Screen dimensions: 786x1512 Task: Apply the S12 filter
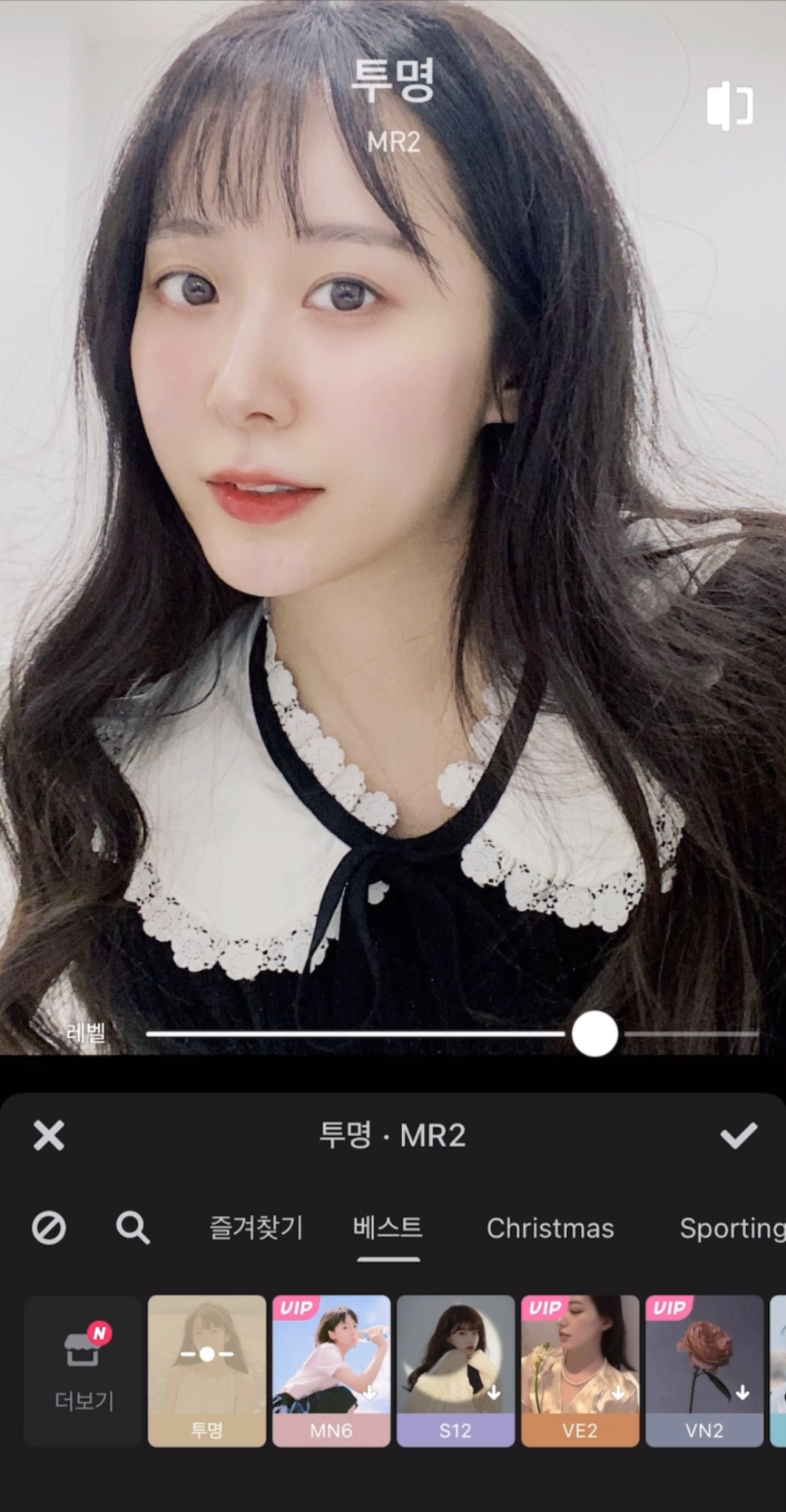(x=456, y=1371)
